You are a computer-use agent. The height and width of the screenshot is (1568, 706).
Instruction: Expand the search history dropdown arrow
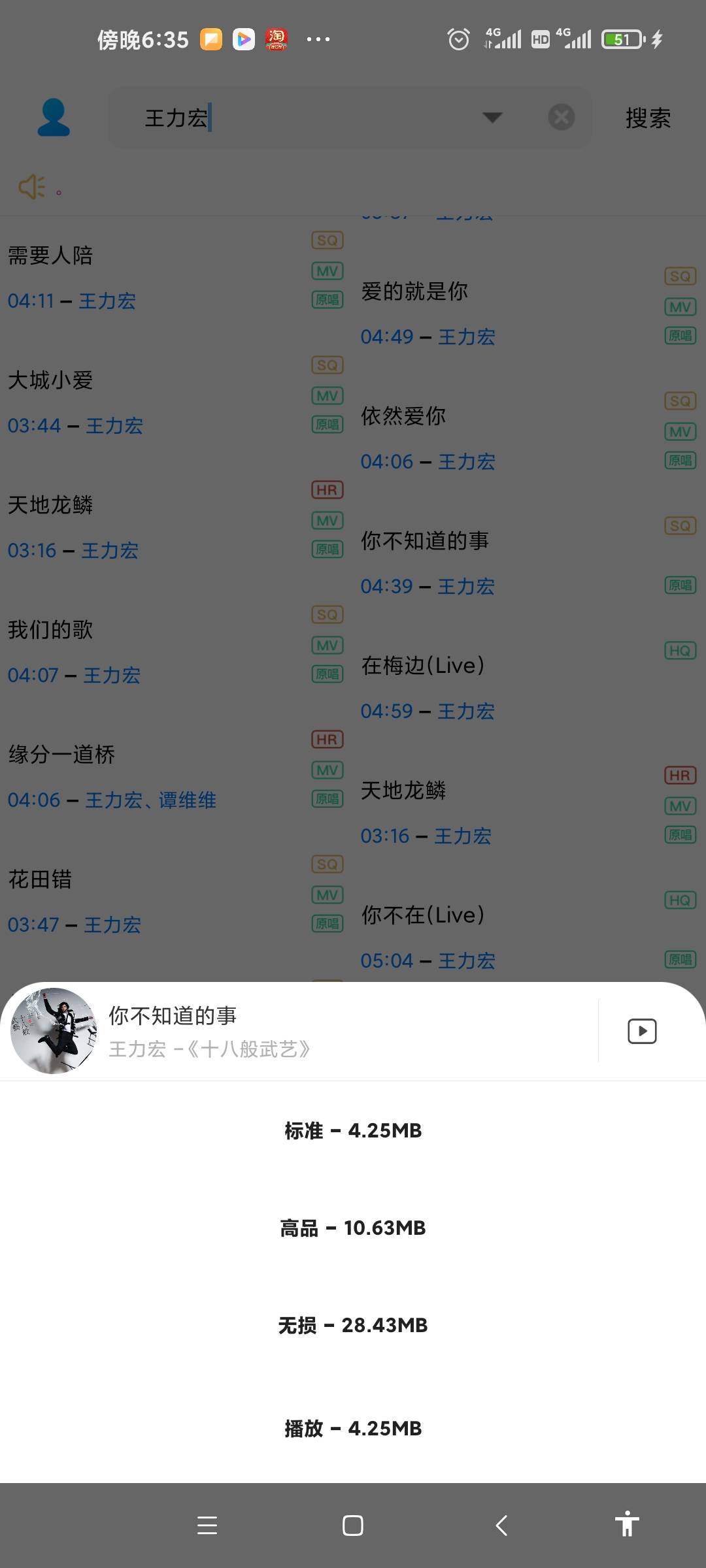click(492, 118)
